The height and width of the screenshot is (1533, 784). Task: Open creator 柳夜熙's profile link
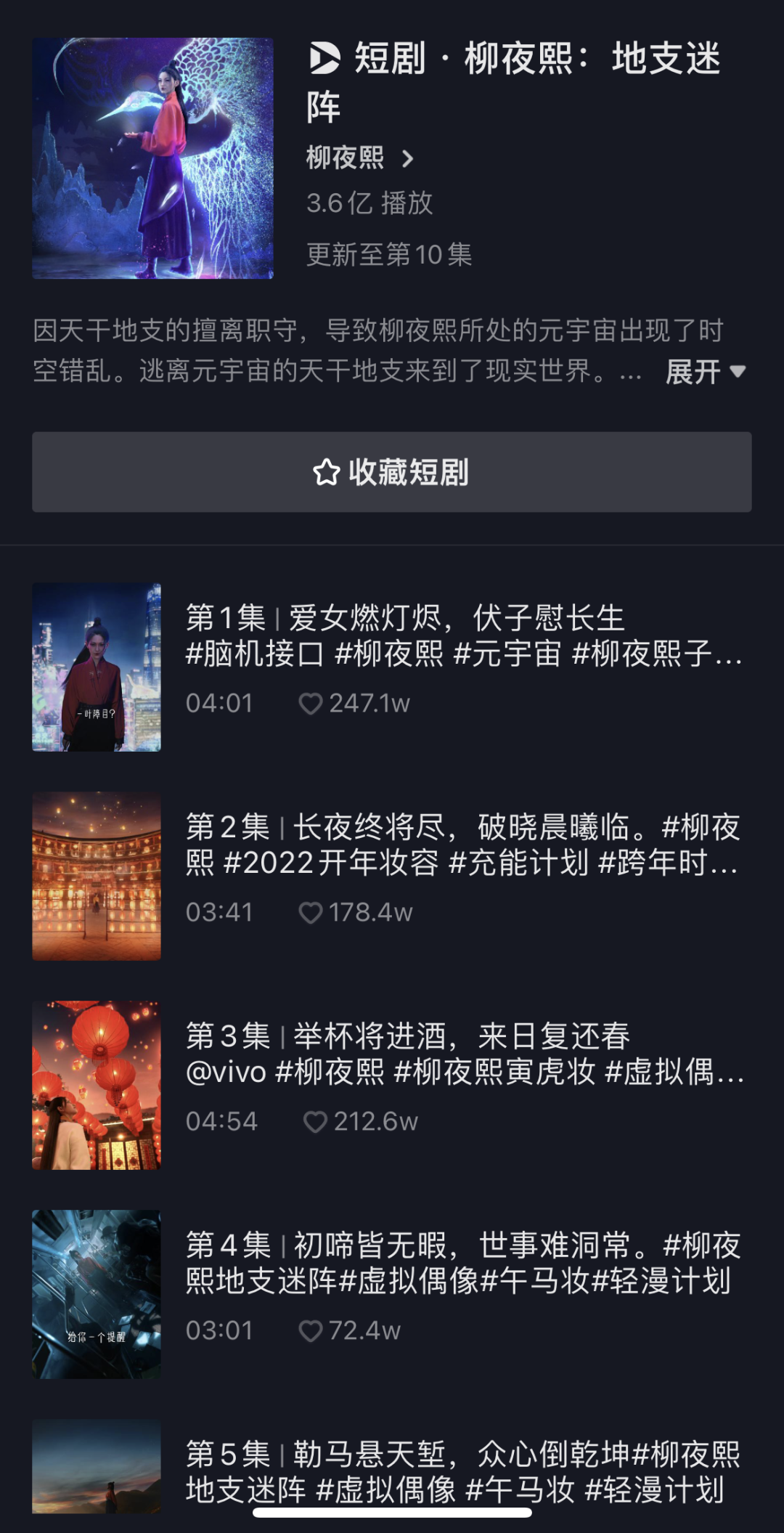(x=359, y=158)
